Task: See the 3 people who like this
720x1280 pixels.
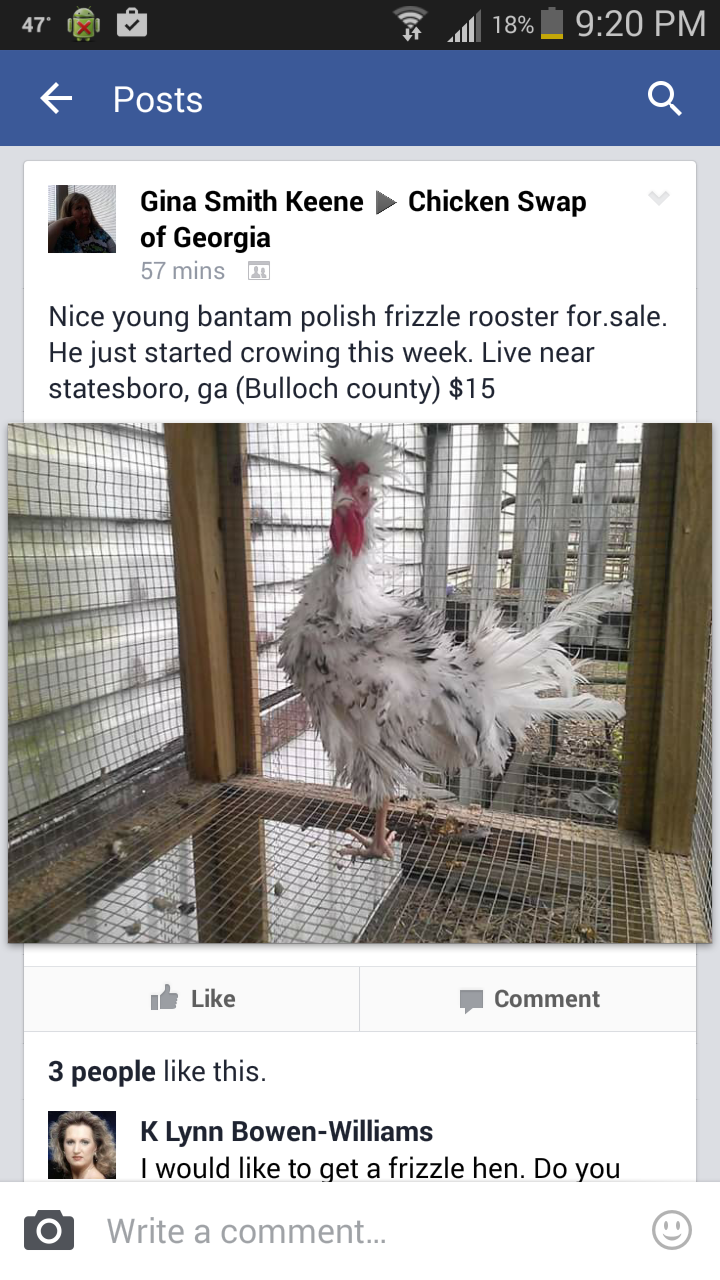Action: [x=102, y=1072]
